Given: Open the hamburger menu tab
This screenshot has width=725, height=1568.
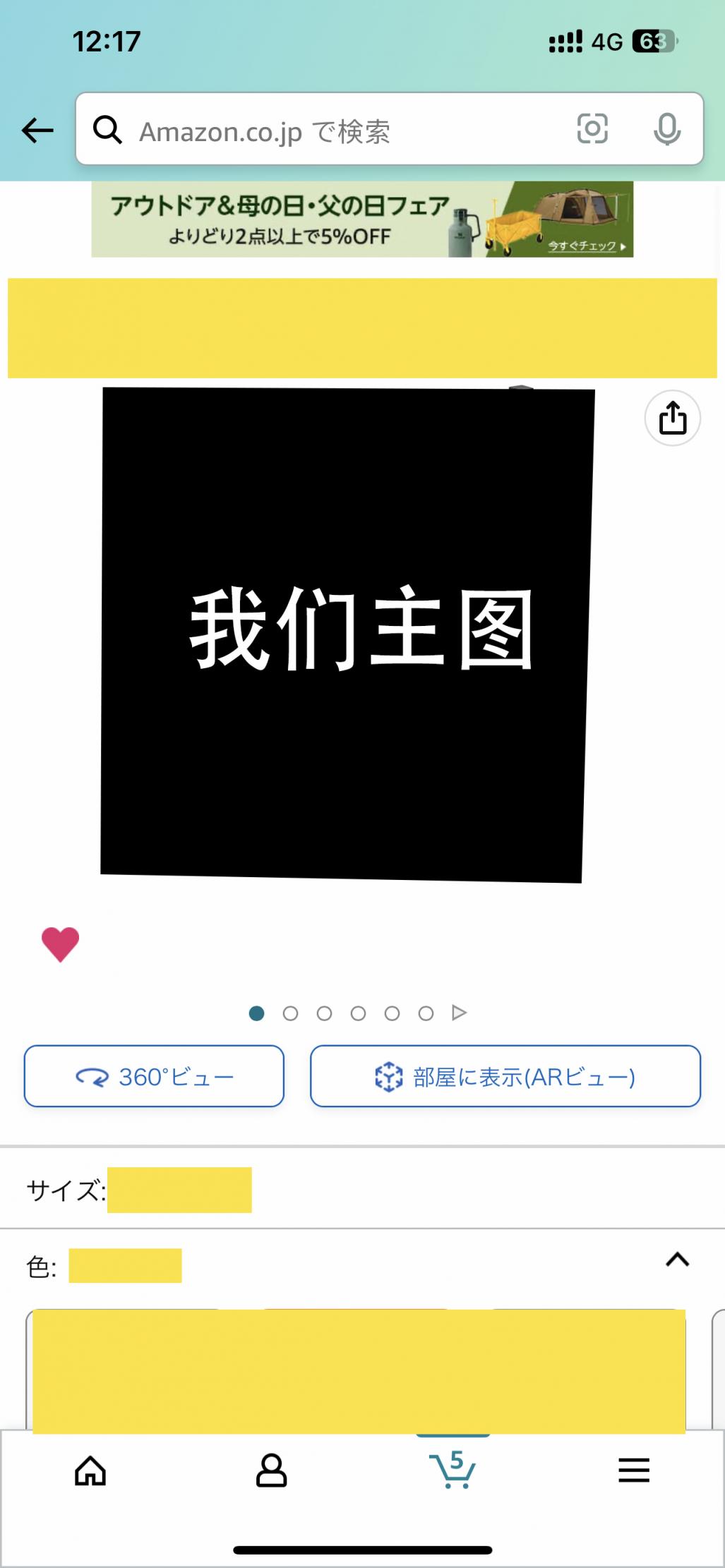Looking at the screenshot, I should (634, 1471).
